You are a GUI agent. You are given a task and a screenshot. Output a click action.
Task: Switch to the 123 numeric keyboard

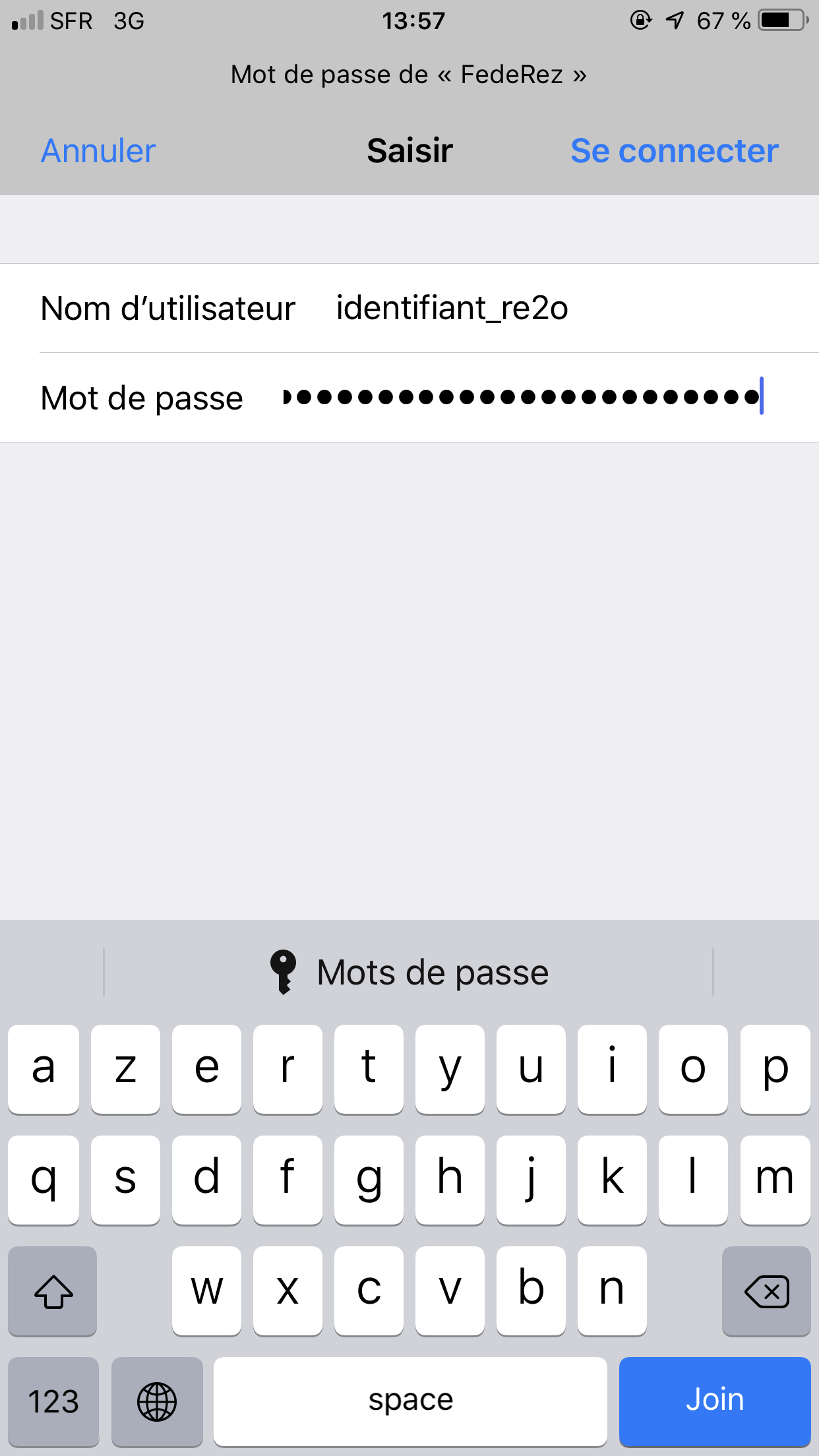(x=53, y=1401)
